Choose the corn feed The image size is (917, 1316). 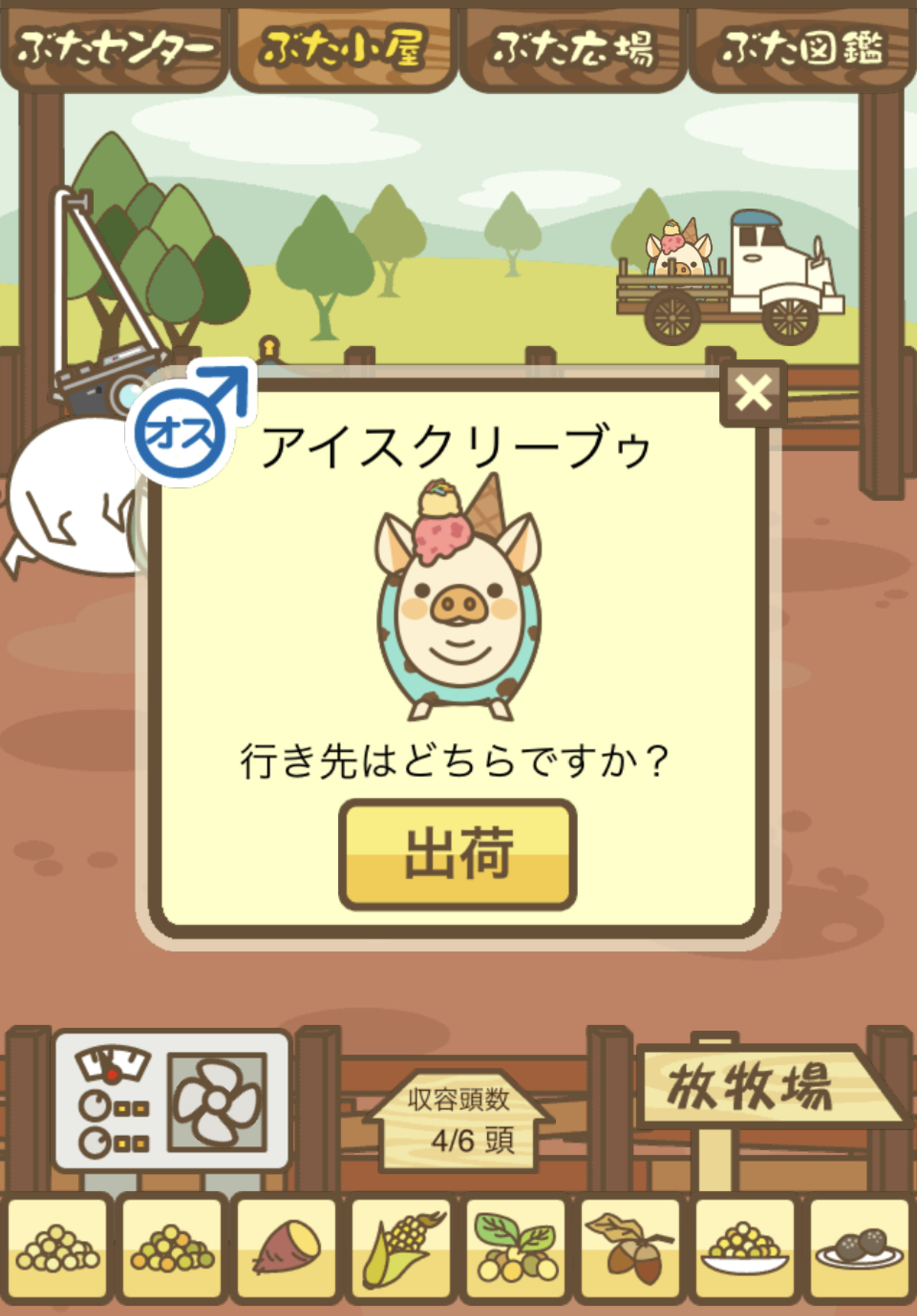[x=402, y=1249]
